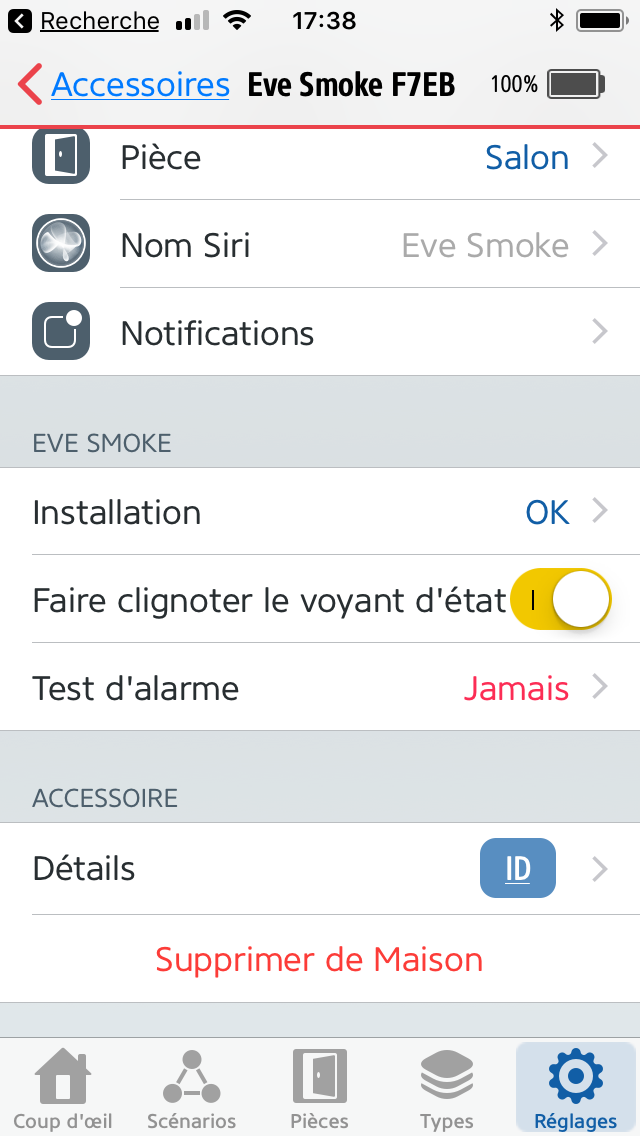The height and width of the screenshot is (1136, 640).
Task: Open Test d'alarme
Action: 320,687
